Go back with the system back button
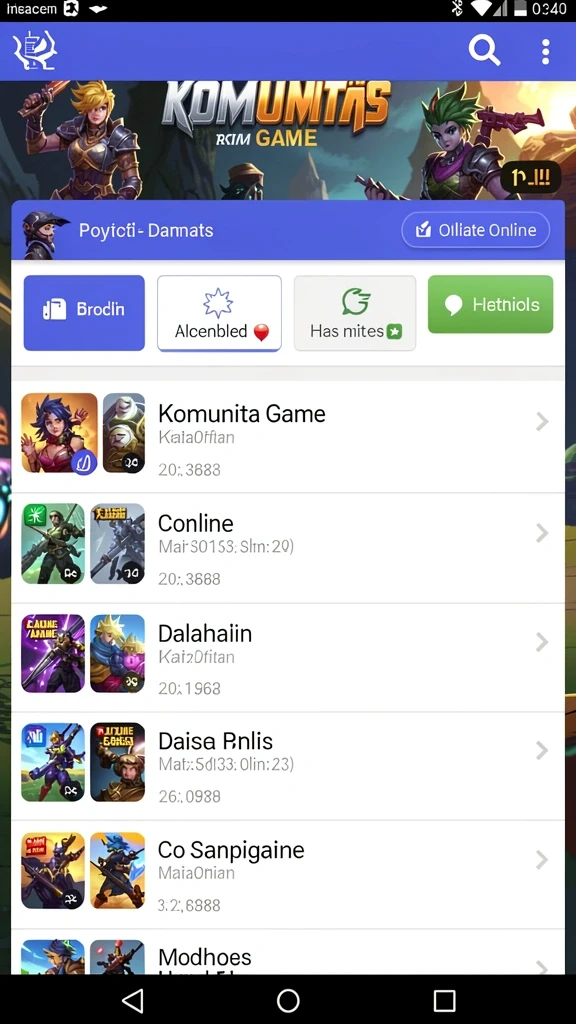The height and width of the screenshot is (1024, 576). tap(133, 1000)
